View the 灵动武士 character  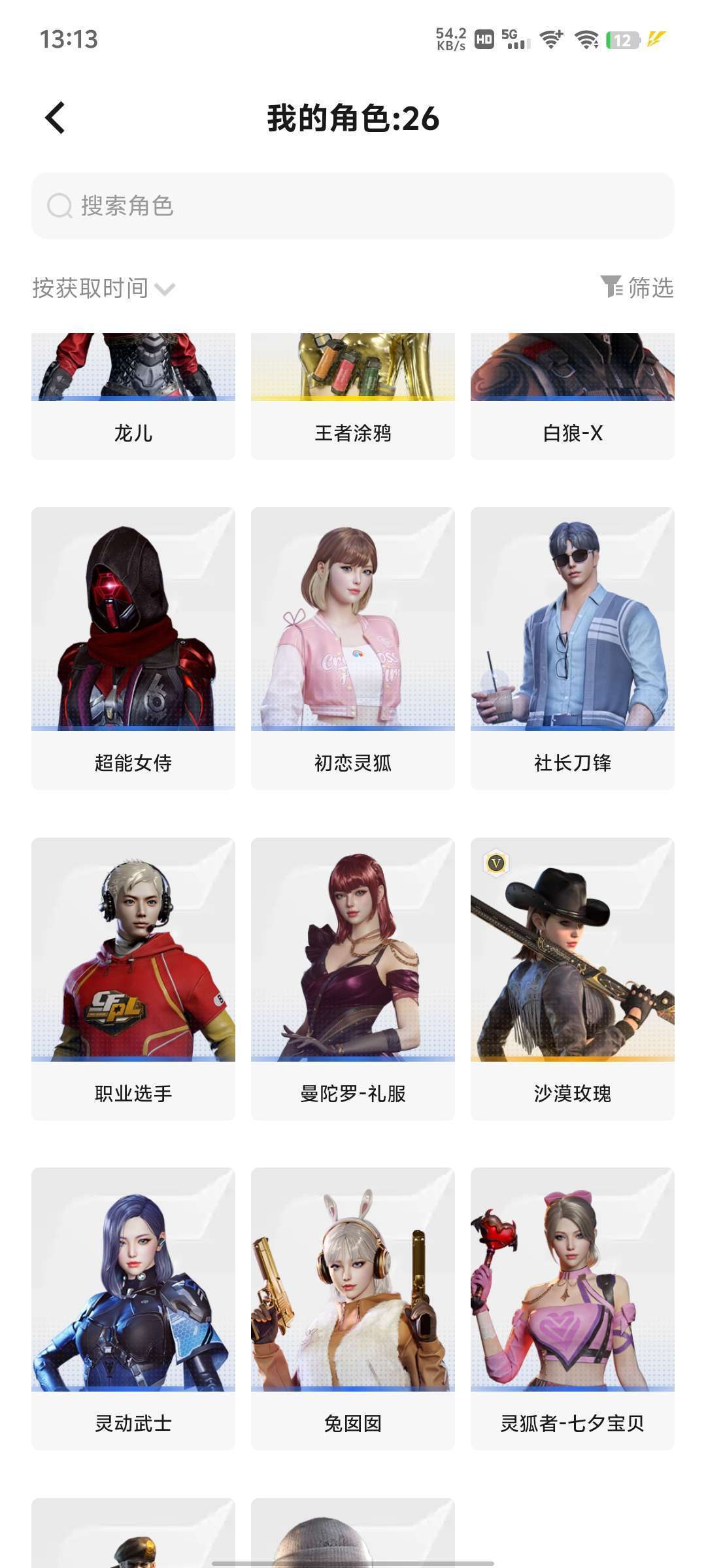[x=133, y=1307]
